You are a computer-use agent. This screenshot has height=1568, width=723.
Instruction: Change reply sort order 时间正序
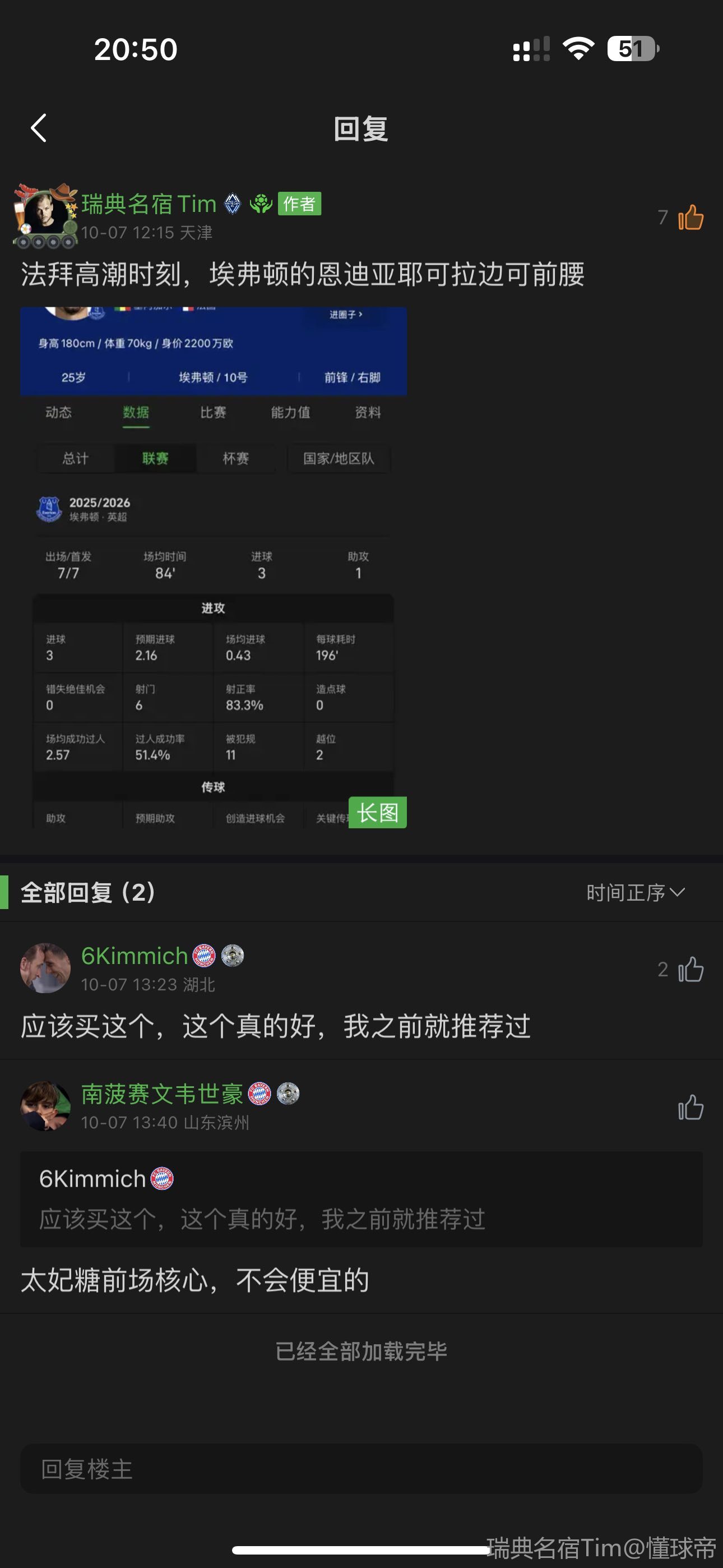click(x=636, y=892)
